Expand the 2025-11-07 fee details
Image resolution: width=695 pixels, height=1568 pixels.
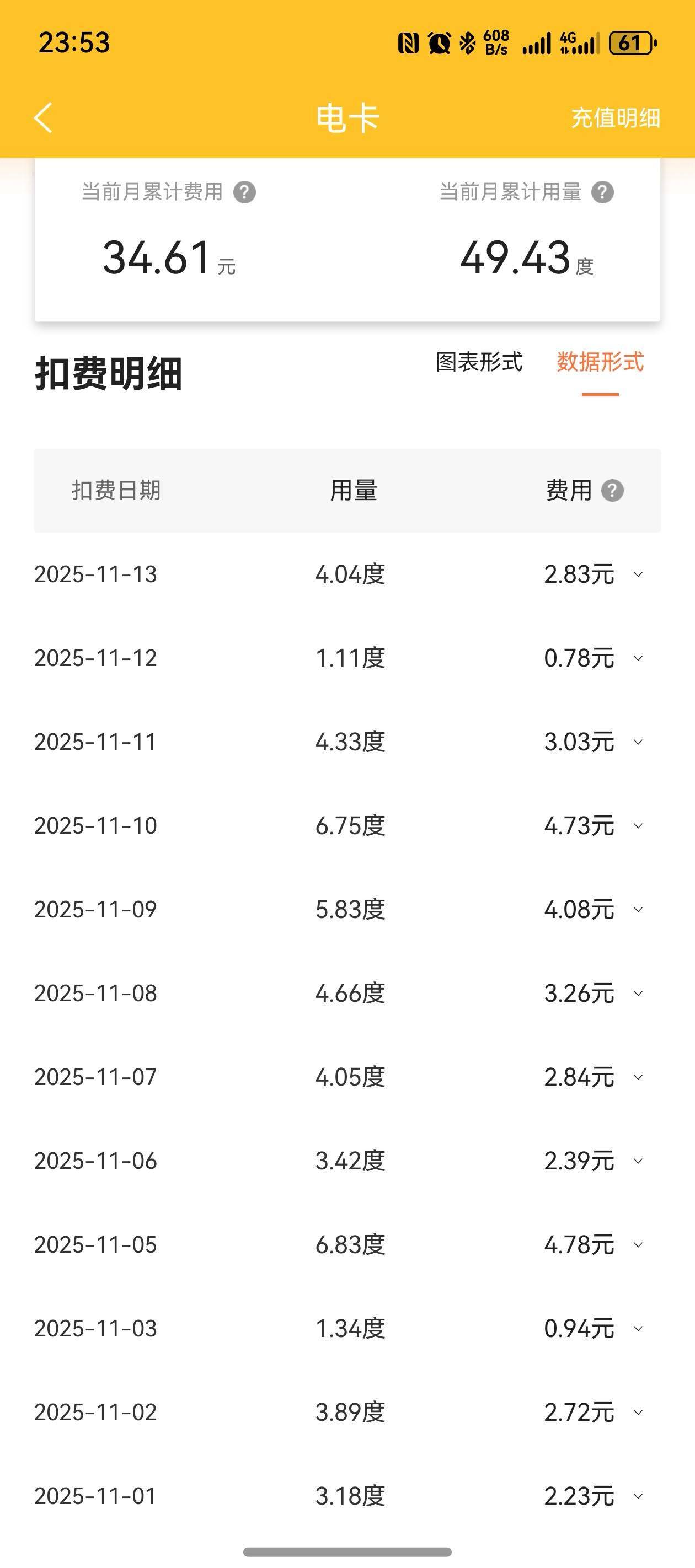click(x=638, y=1077)
